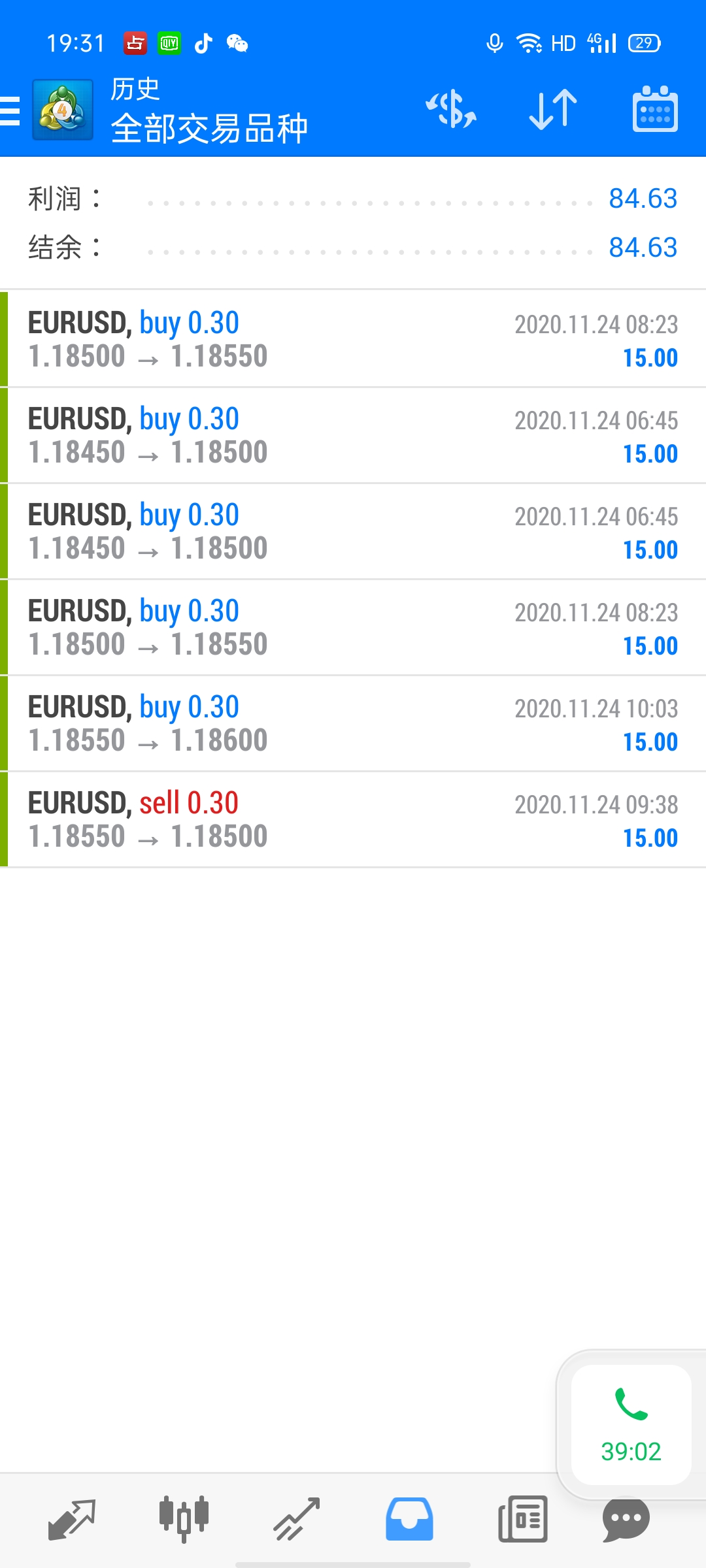Open the EURUSD buy trade closed at 10:03
The width and height of the screenshot is (706, 1568).
[353, 723]
